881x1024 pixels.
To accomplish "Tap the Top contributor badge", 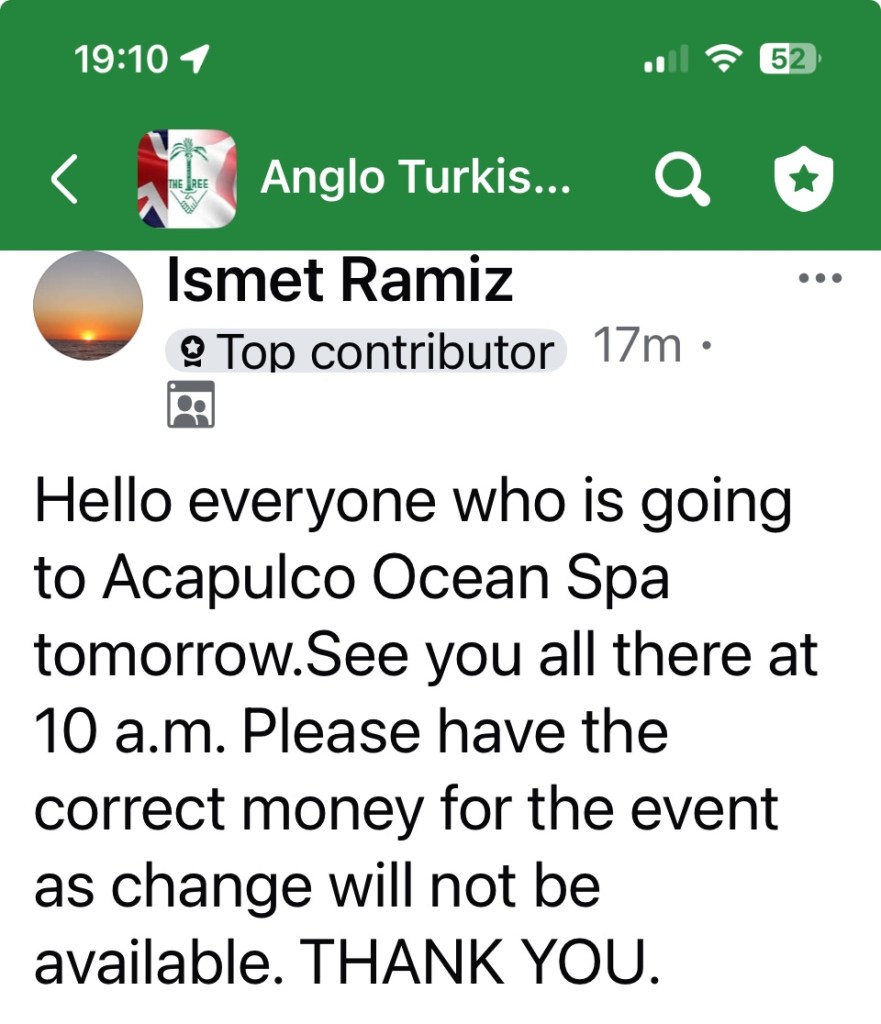I will coord(366,351).
